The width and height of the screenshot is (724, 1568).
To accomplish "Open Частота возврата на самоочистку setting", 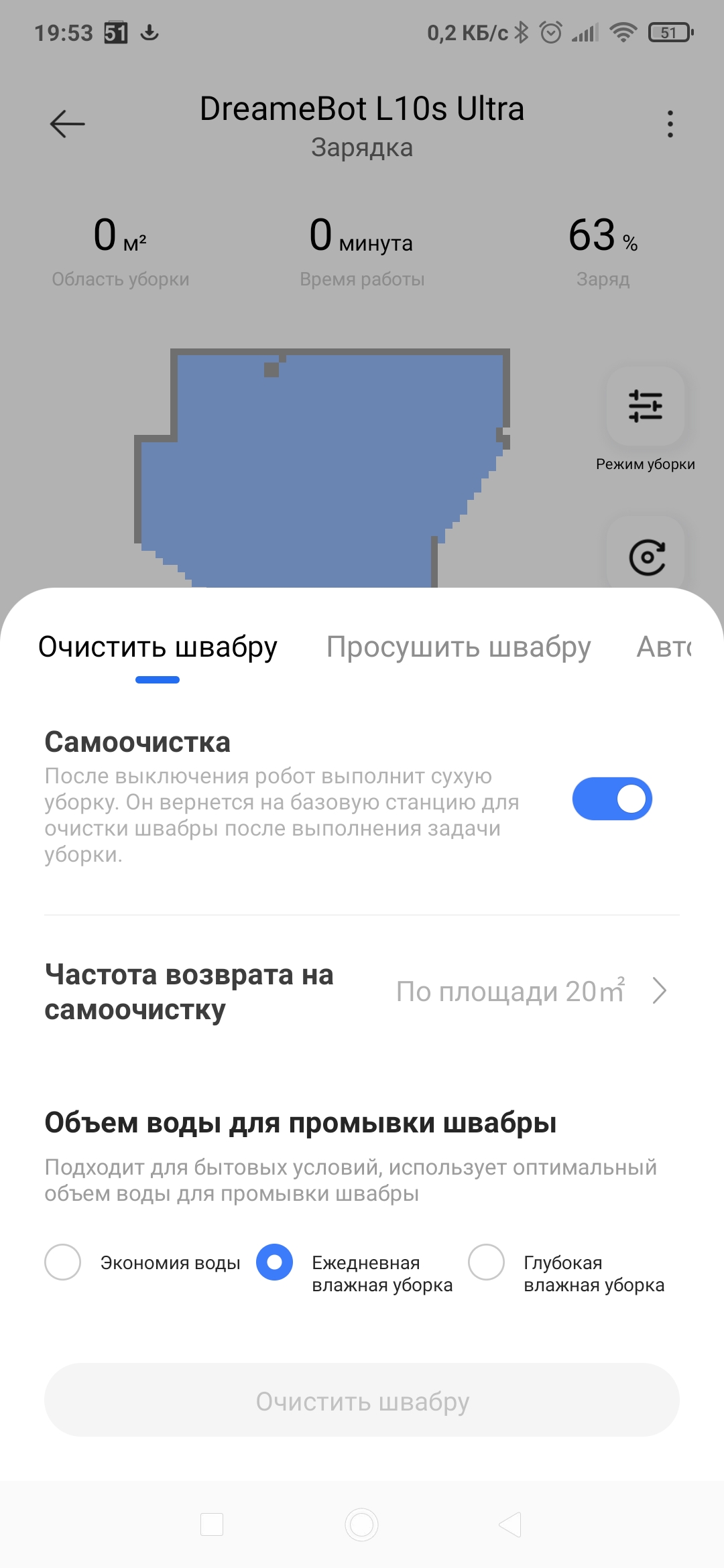I will tap(362, 992).
